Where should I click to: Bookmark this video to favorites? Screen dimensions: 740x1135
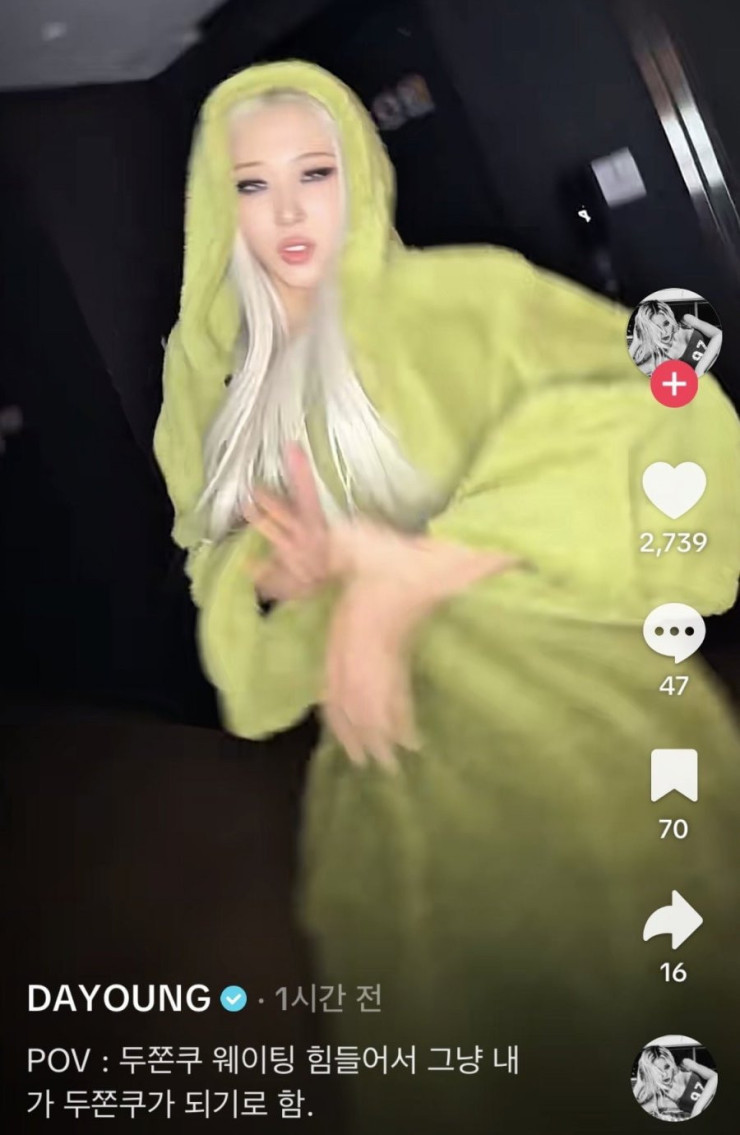(674, 776)
